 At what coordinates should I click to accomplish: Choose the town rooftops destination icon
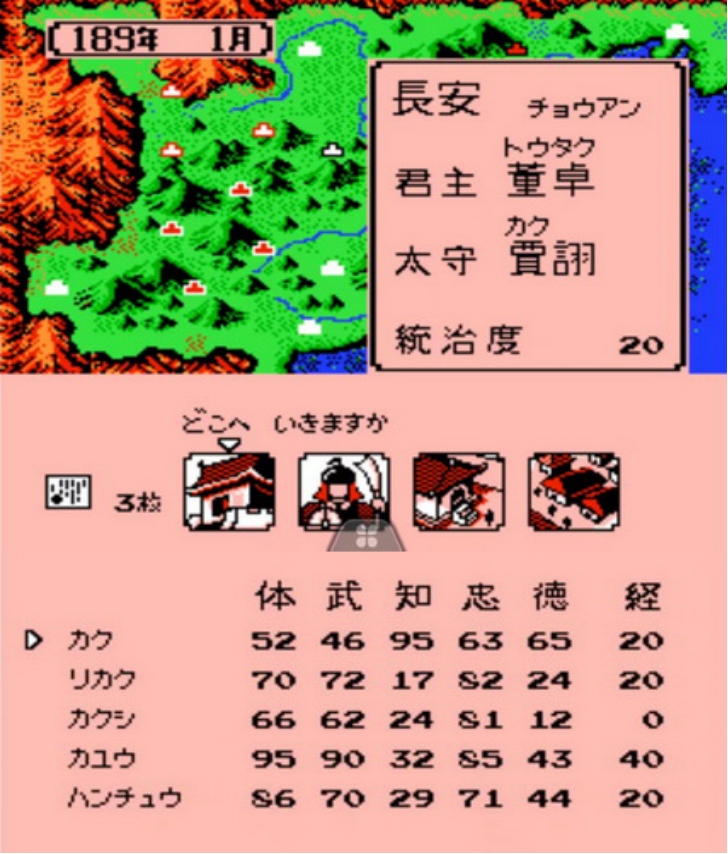click(x=574, y=491)
